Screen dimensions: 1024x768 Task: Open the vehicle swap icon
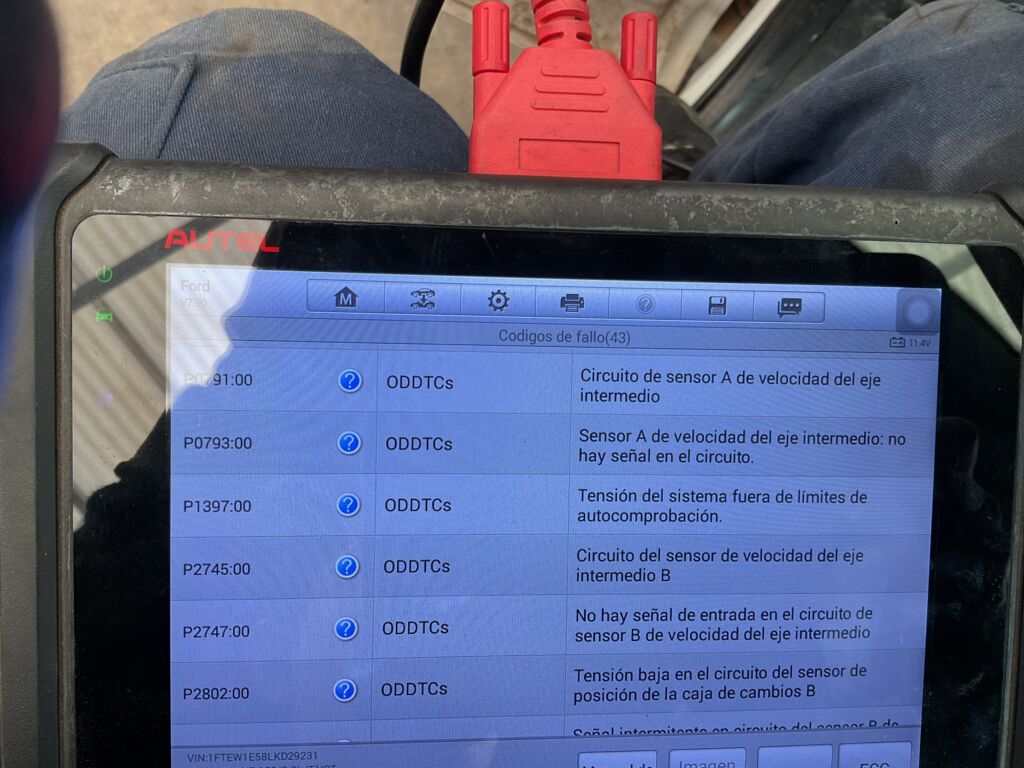pos(423,300)
